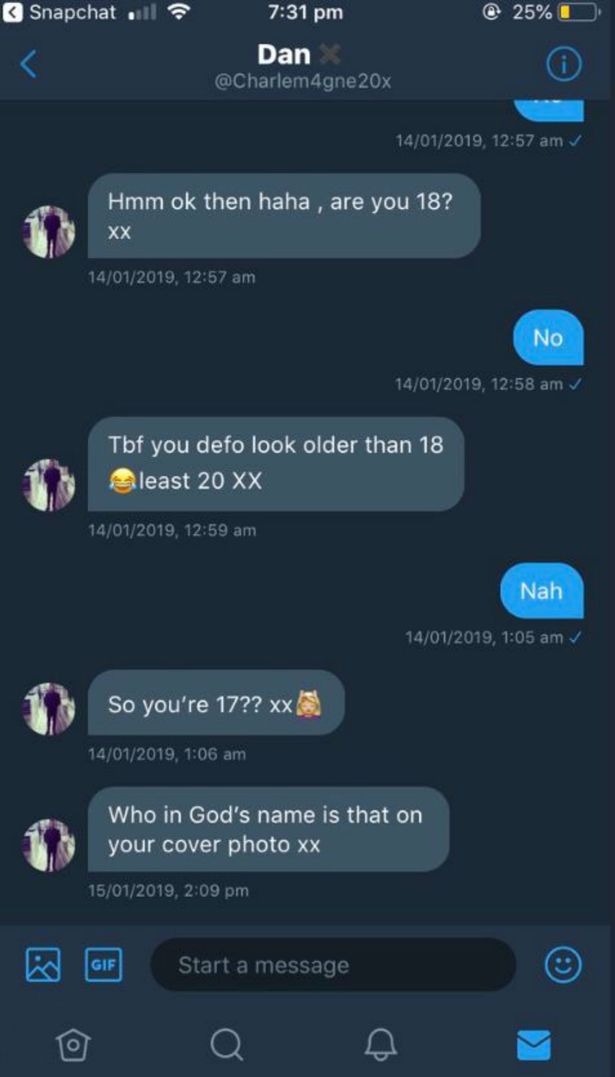Open Dan's avatar beside the cover photo message
615x1077 pixels.
(49, 844)
